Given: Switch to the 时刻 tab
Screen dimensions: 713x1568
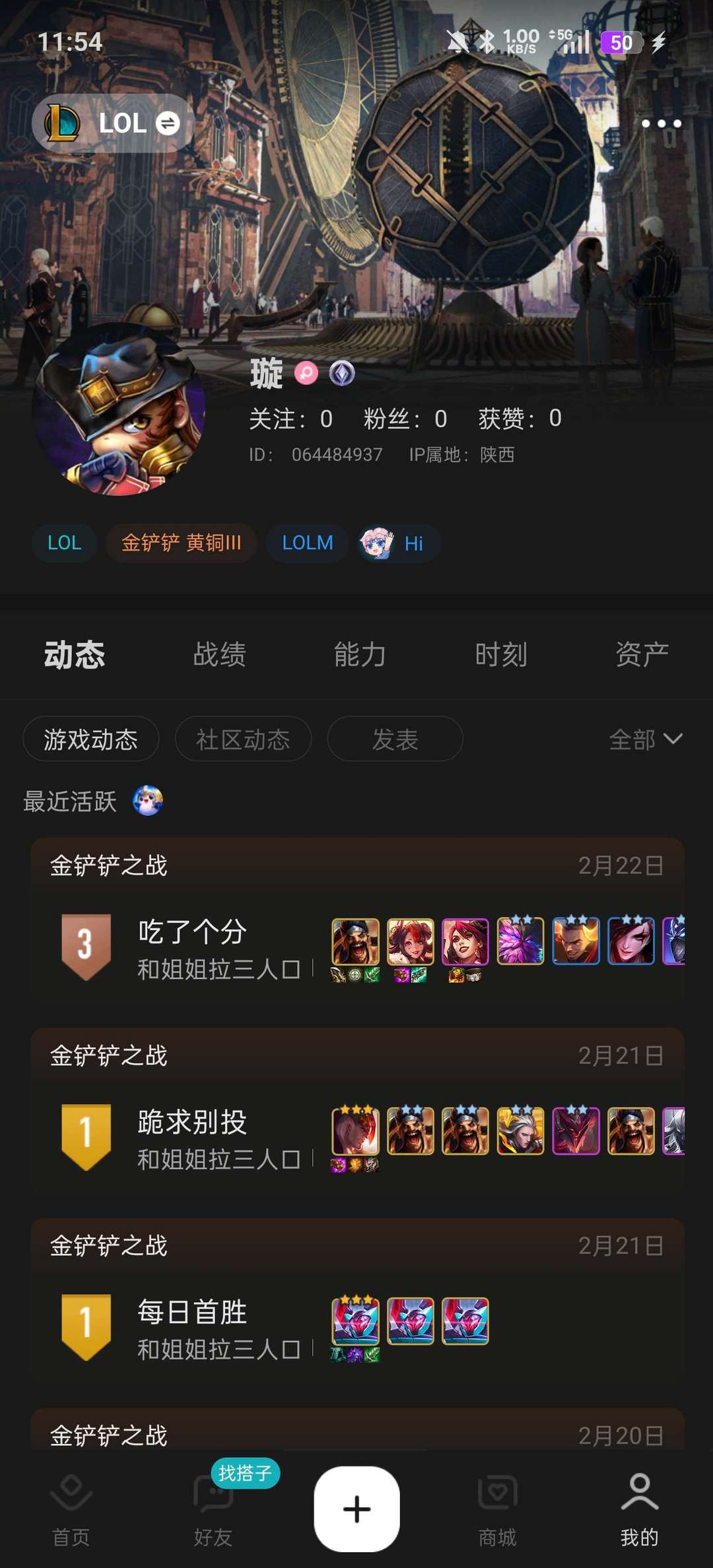Looking at the screenshot, I should tap(501, 654).
